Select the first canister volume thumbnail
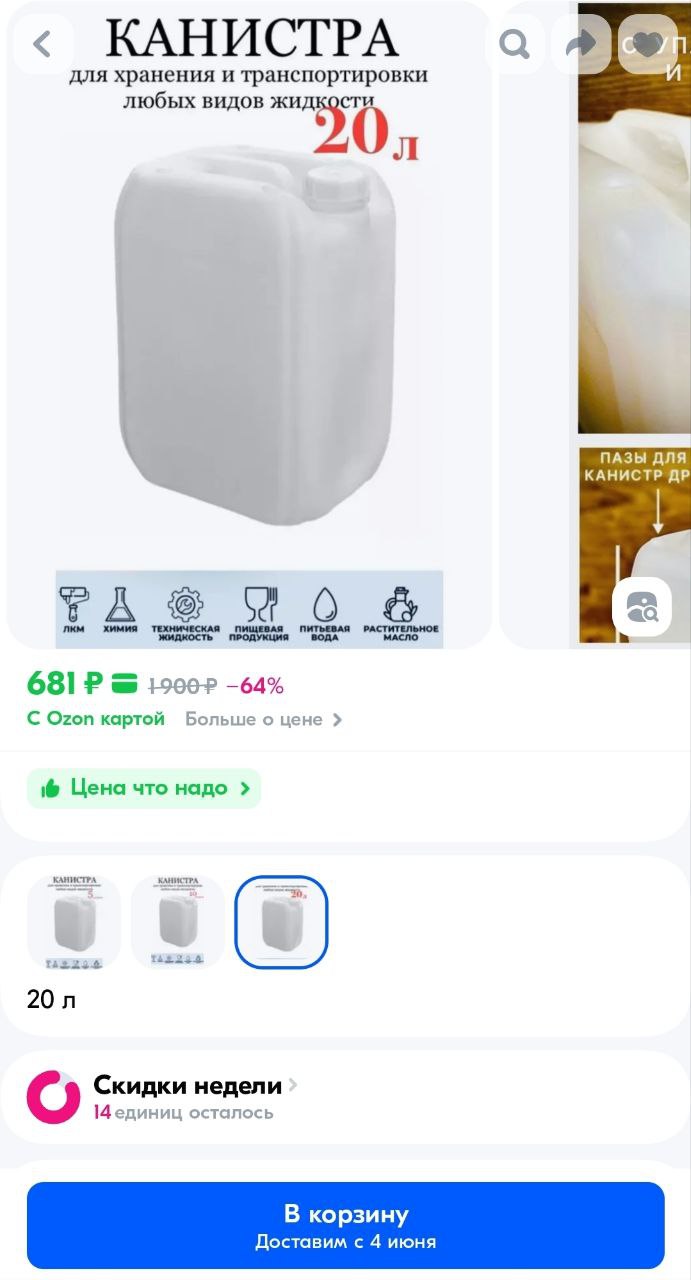This screenshot has height=1280, width=691. pos(74,922)
